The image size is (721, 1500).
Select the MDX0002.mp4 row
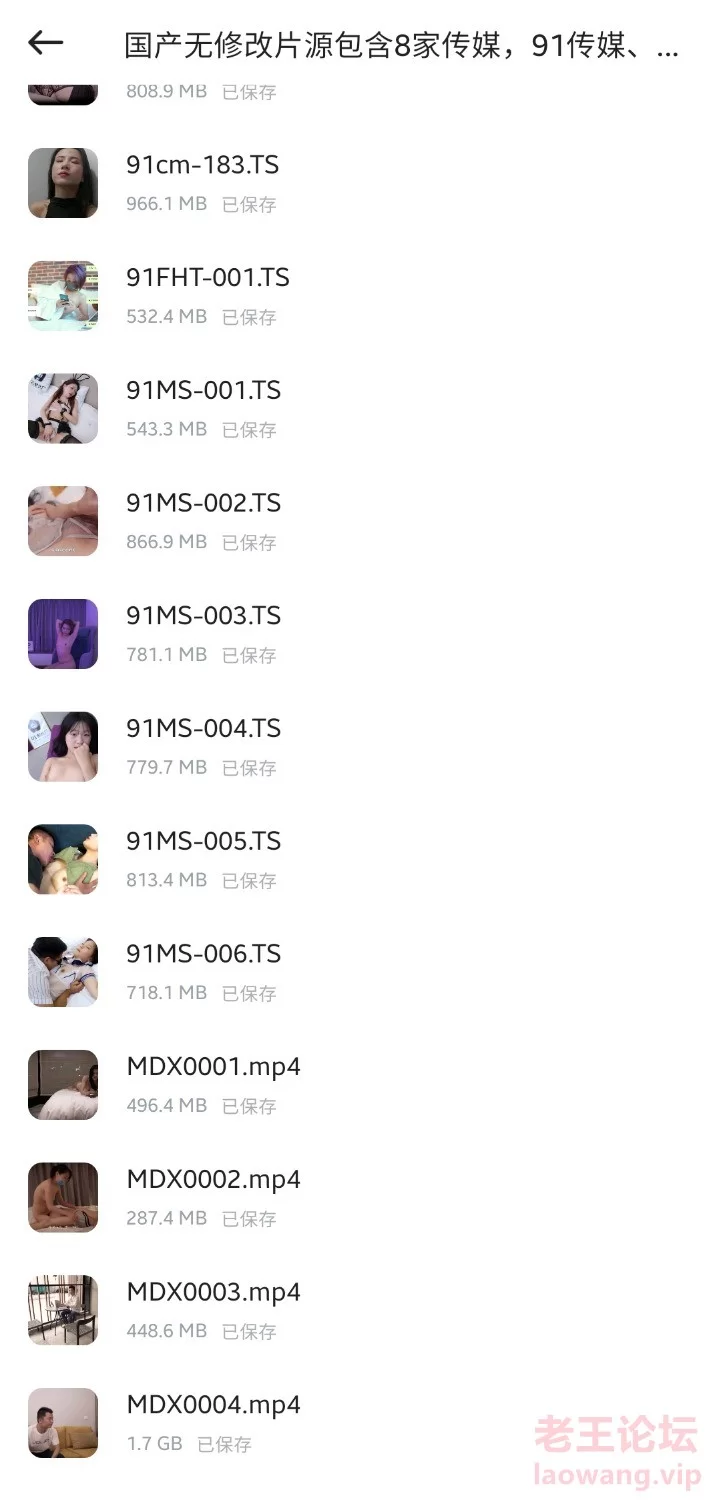[213, 1180]
